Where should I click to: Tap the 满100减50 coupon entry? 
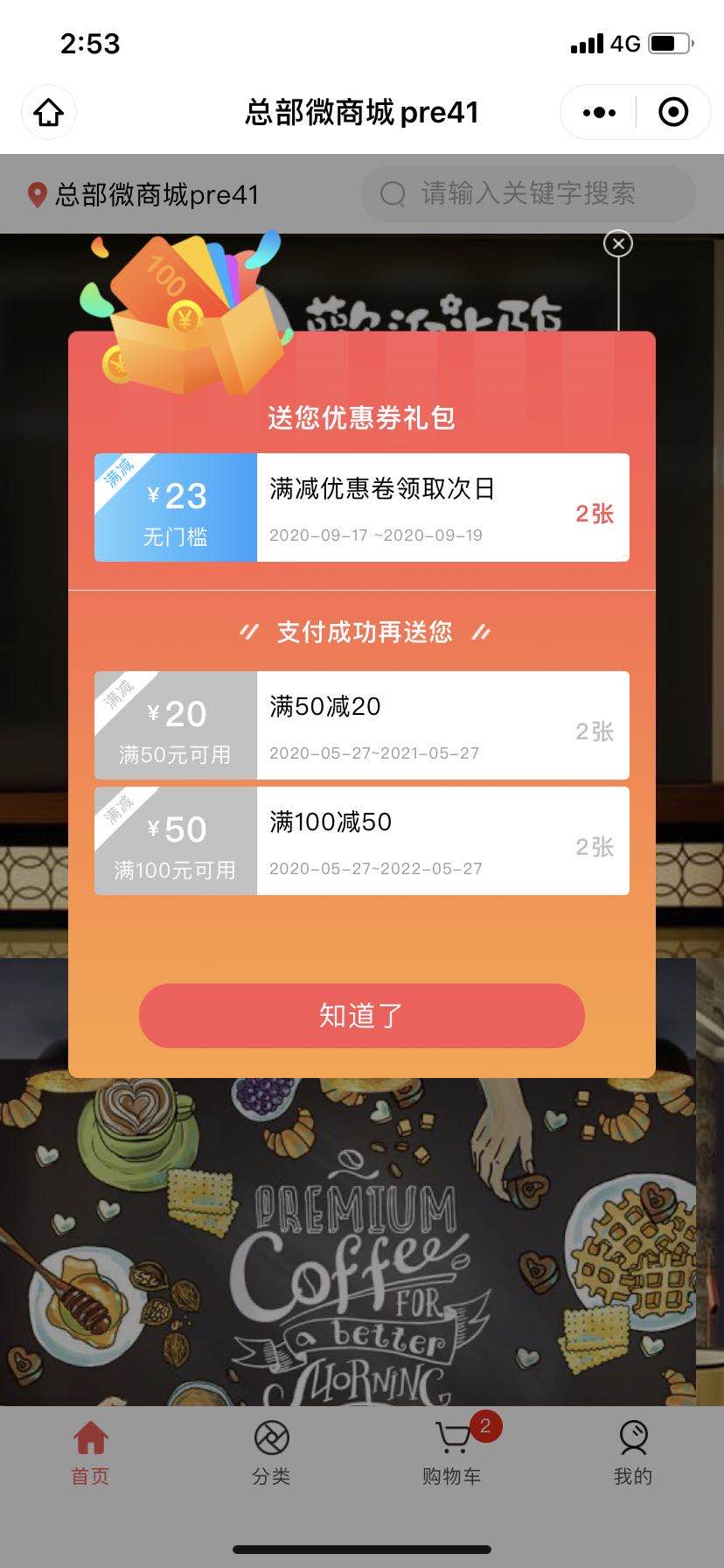tap(362, 840)
